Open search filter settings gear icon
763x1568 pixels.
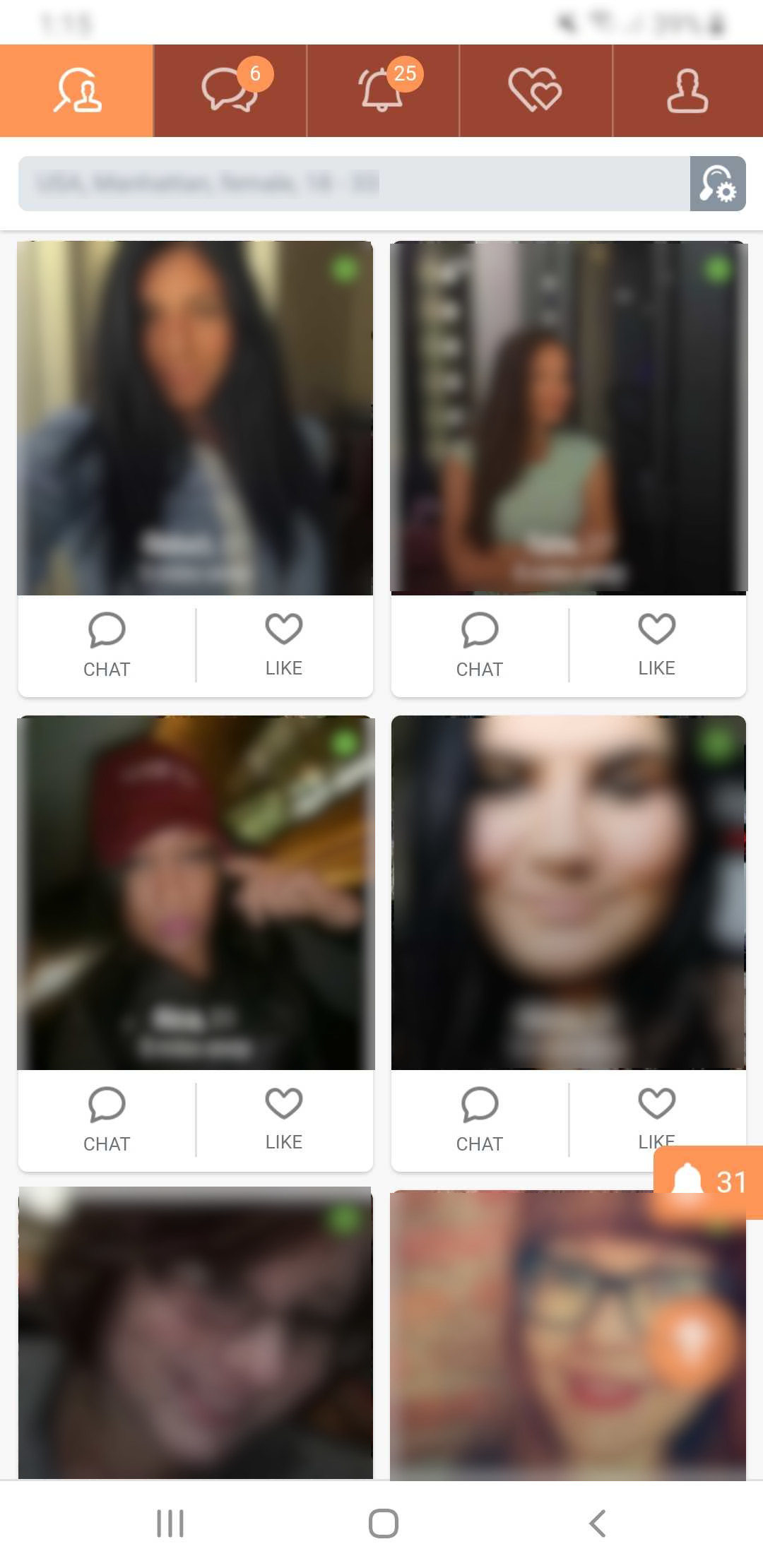click(x=718, y=184)
